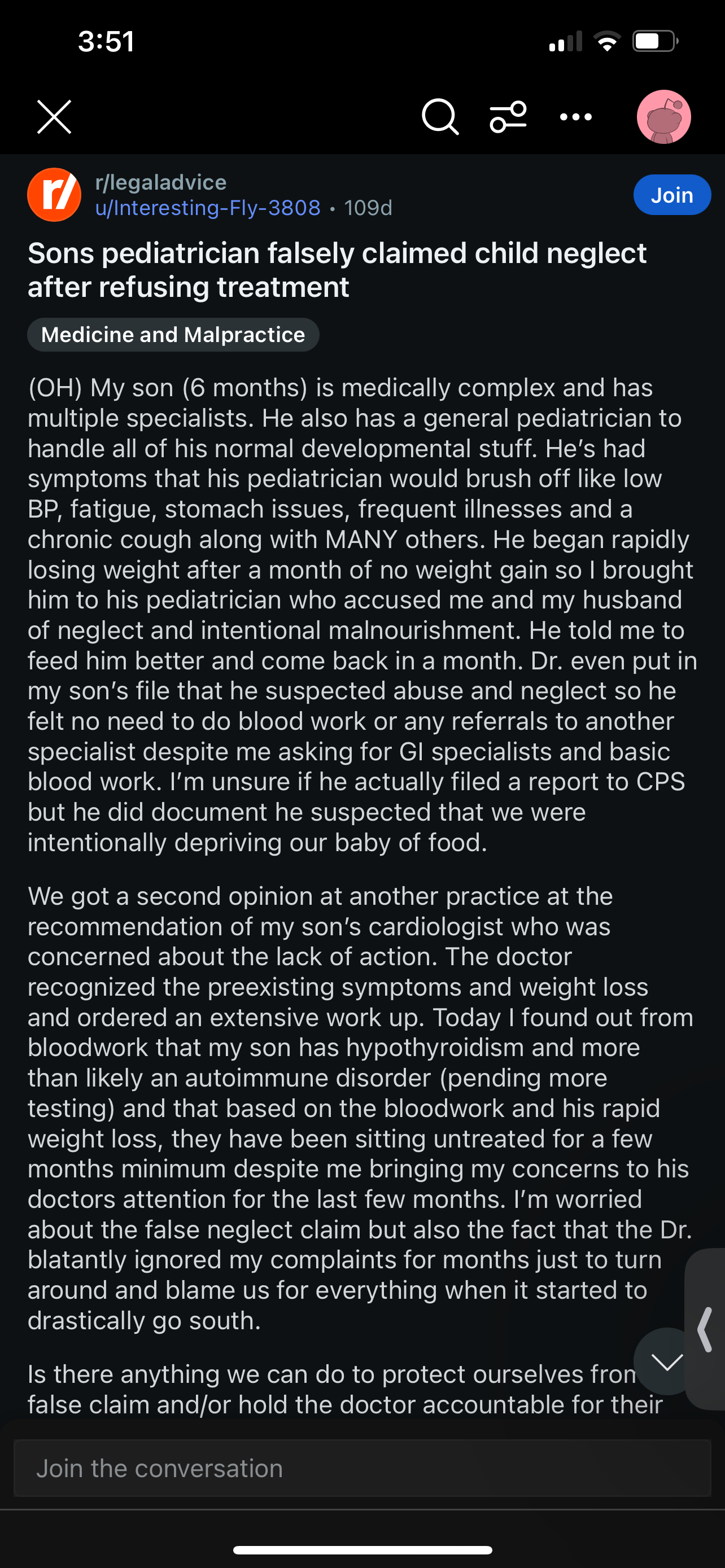Open the comment sort options icon
This screenshot has width=725, height=1568.
click(508, 116)
